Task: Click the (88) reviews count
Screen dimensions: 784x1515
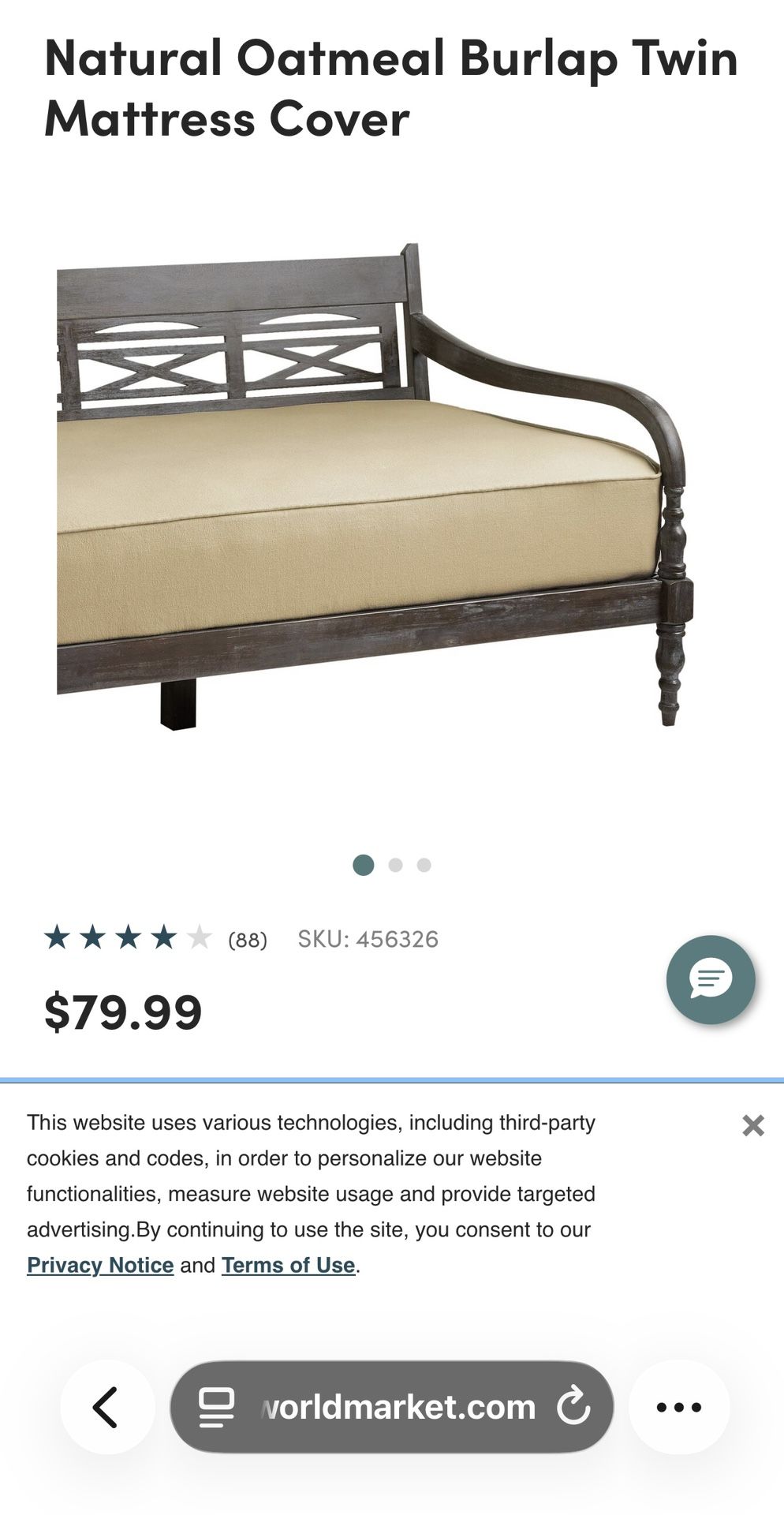Action: pyautogui.click(x=246, y=939)
